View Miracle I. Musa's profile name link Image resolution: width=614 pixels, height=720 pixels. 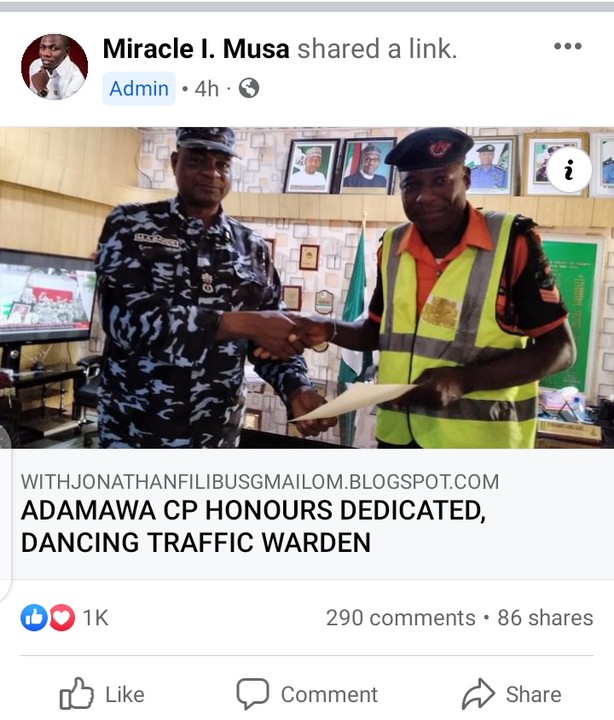pyautogui.click(x=196, y=48)
